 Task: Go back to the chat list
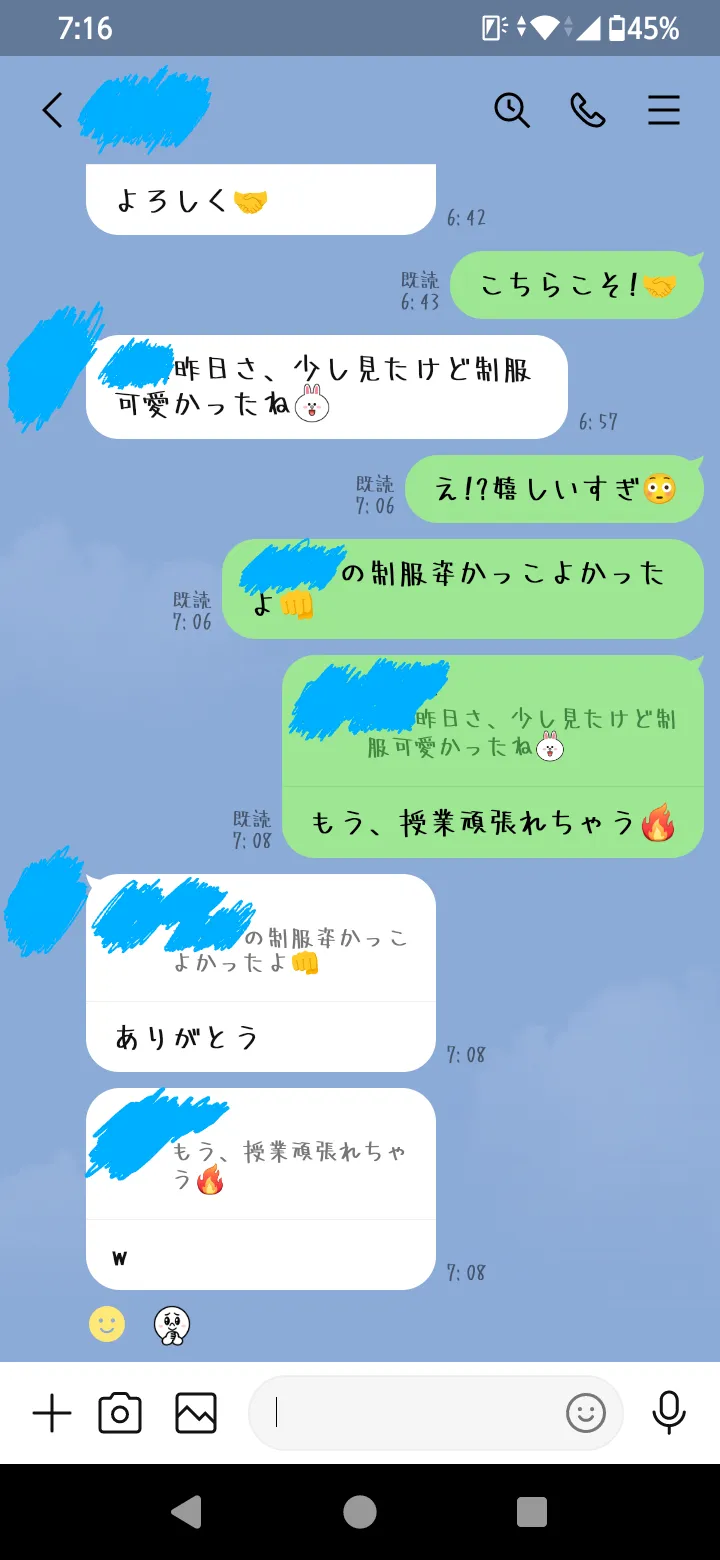pyautogui.click(x=52, y=110)
